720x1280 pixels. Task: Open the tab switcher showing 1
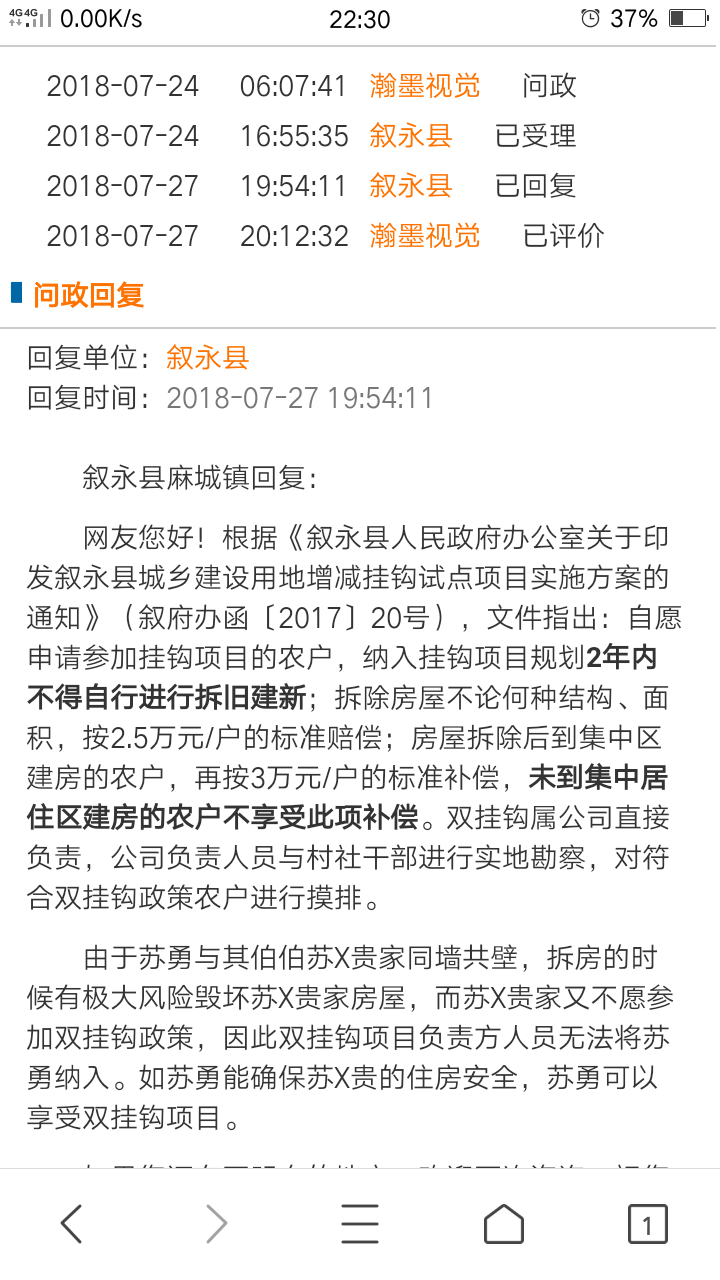[647, 1224]
